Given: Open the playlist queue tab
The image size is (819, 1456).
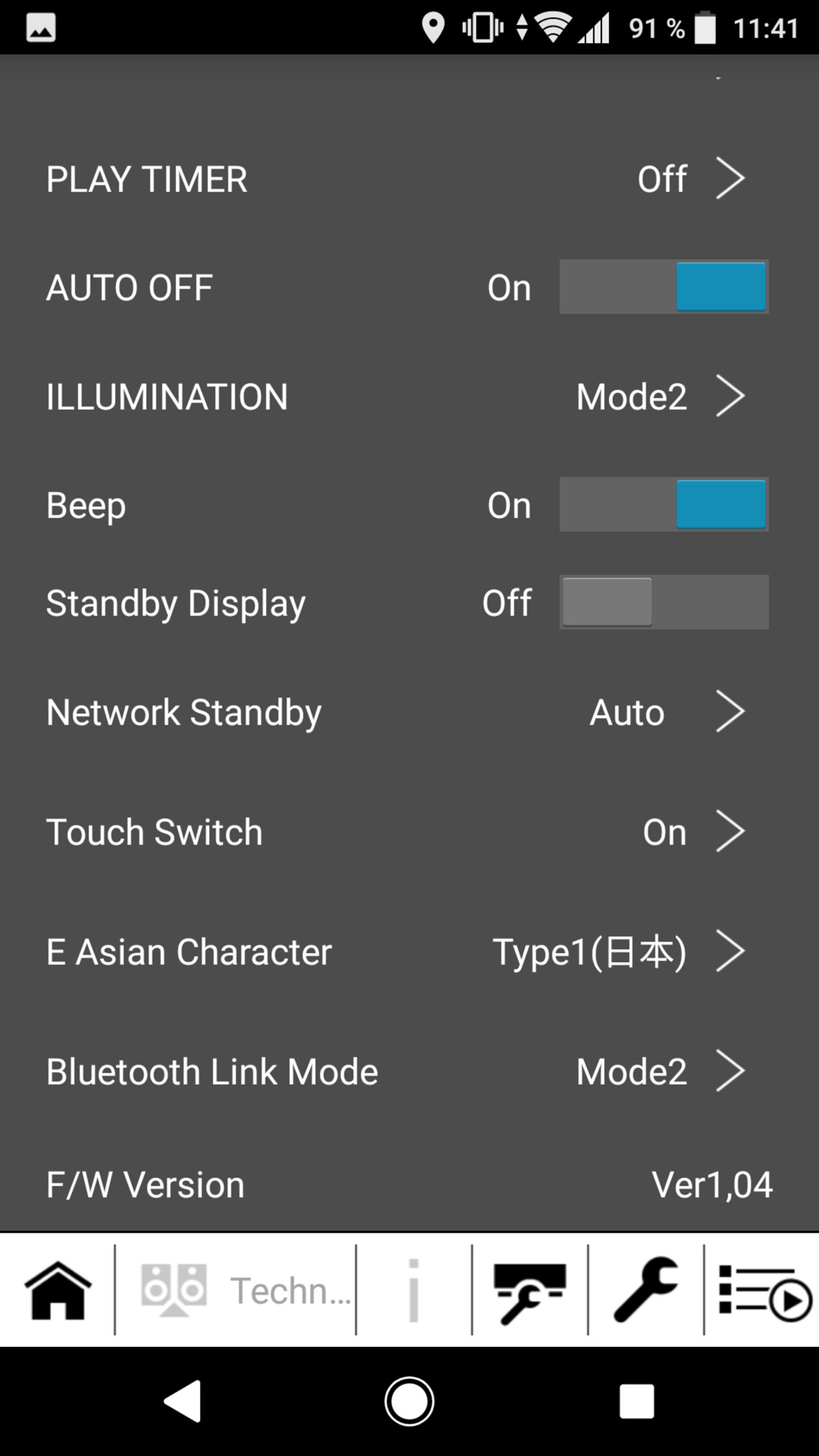Looking at the screenshot, I should click(x=763, y=1289).
